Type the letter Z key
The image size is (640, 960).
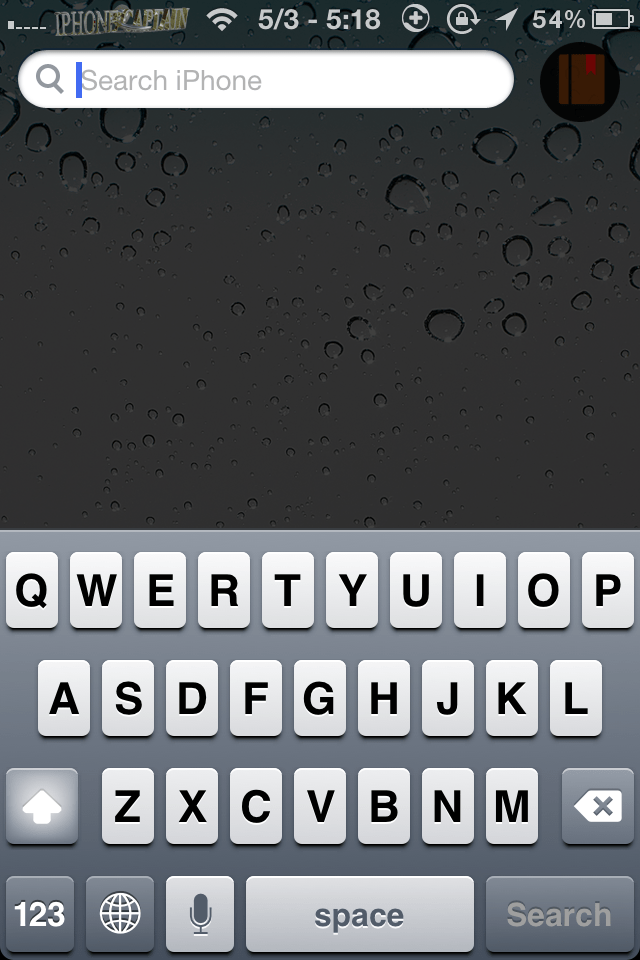(x=128, y=806)
